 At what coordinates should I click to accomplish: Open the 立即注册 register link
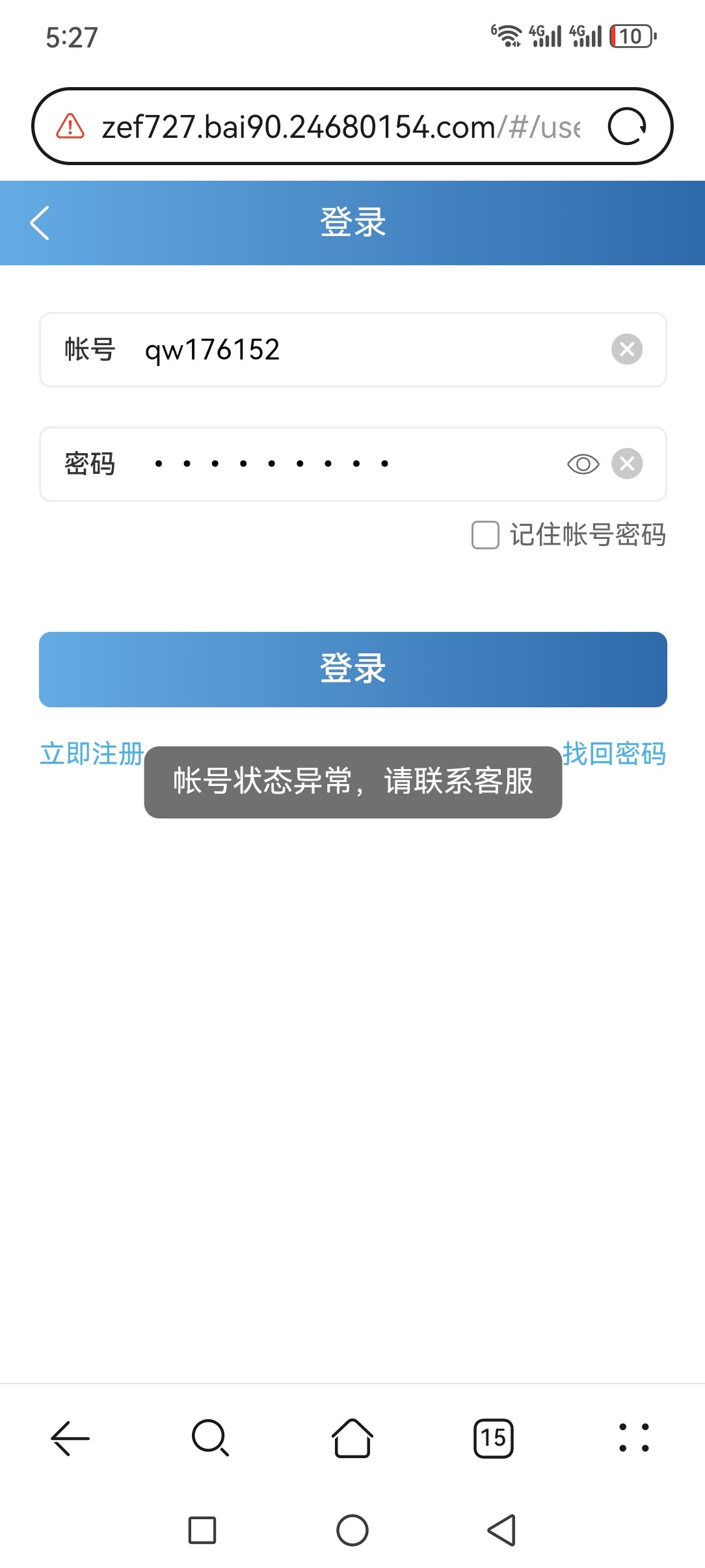92,754
